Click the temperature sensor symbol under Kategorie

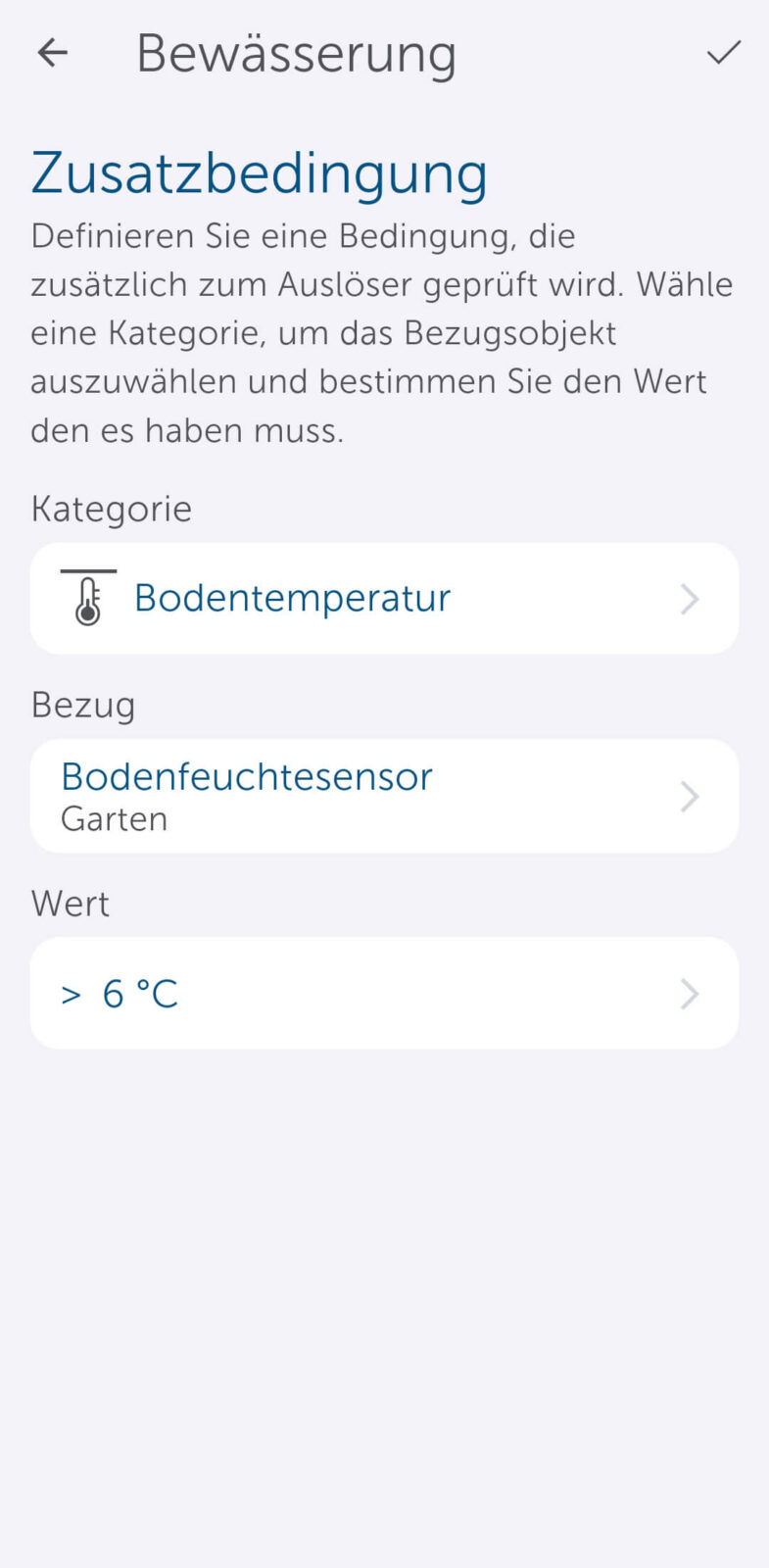tap(86, 598)
